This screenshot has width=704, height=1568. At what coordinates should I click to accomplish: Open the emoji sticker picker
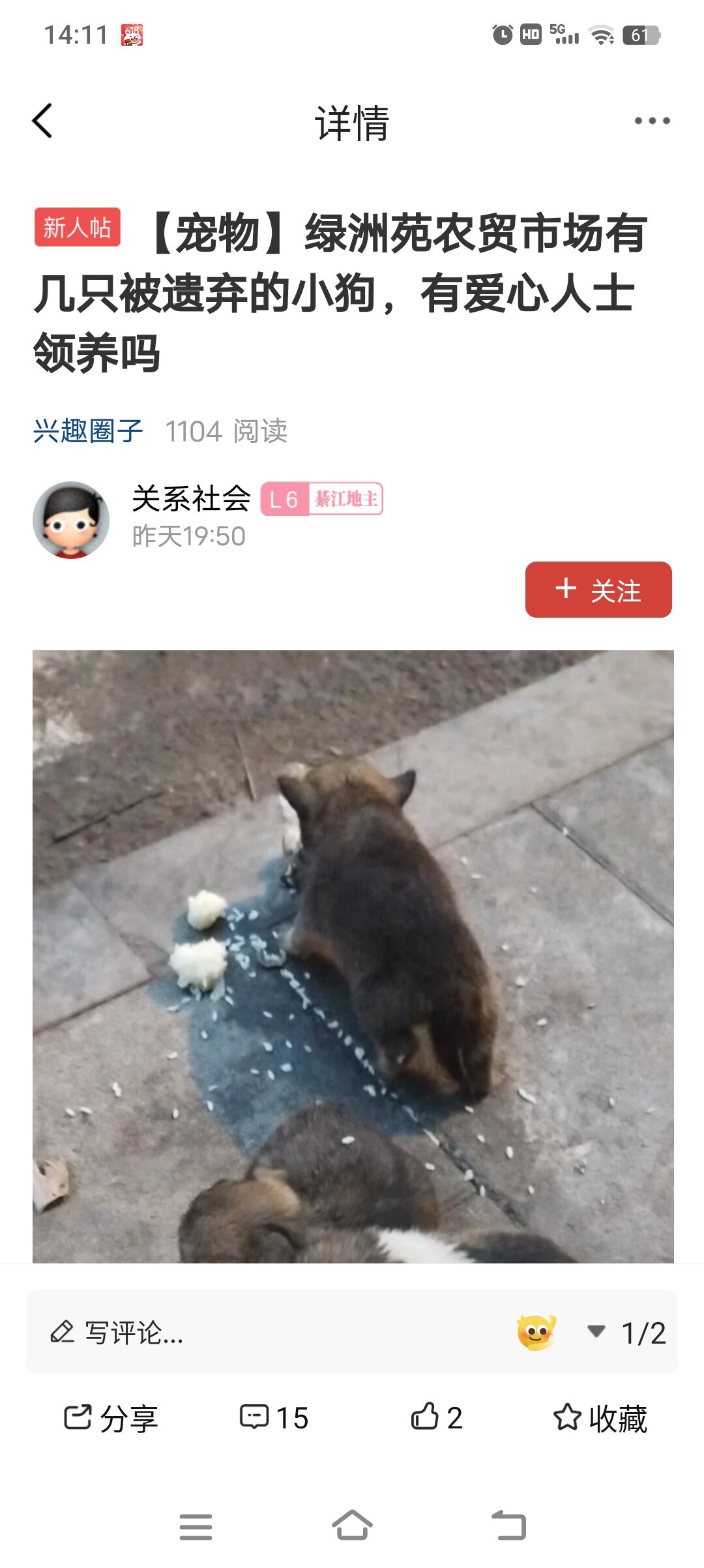point(536,1333)
